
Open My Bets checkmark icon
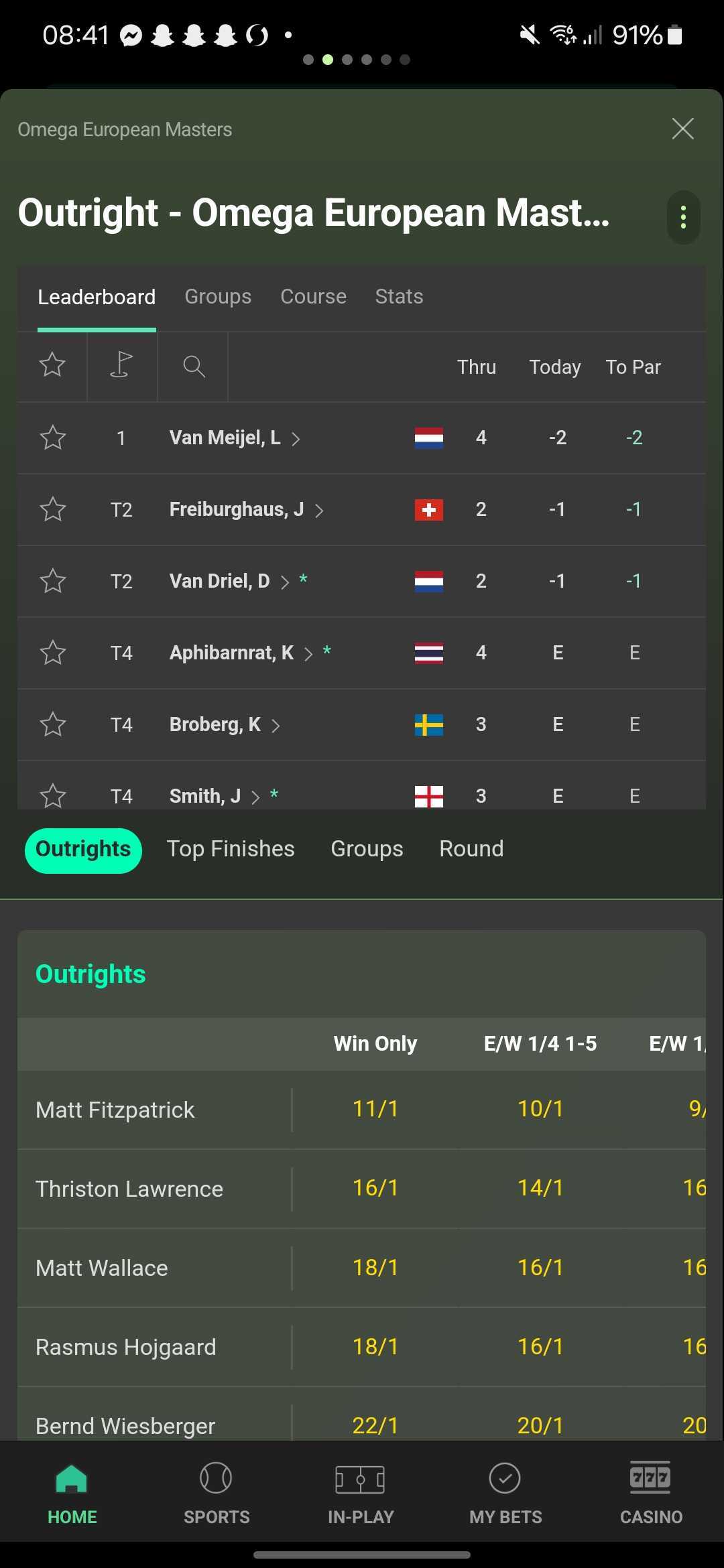(x=505, y=1479)
